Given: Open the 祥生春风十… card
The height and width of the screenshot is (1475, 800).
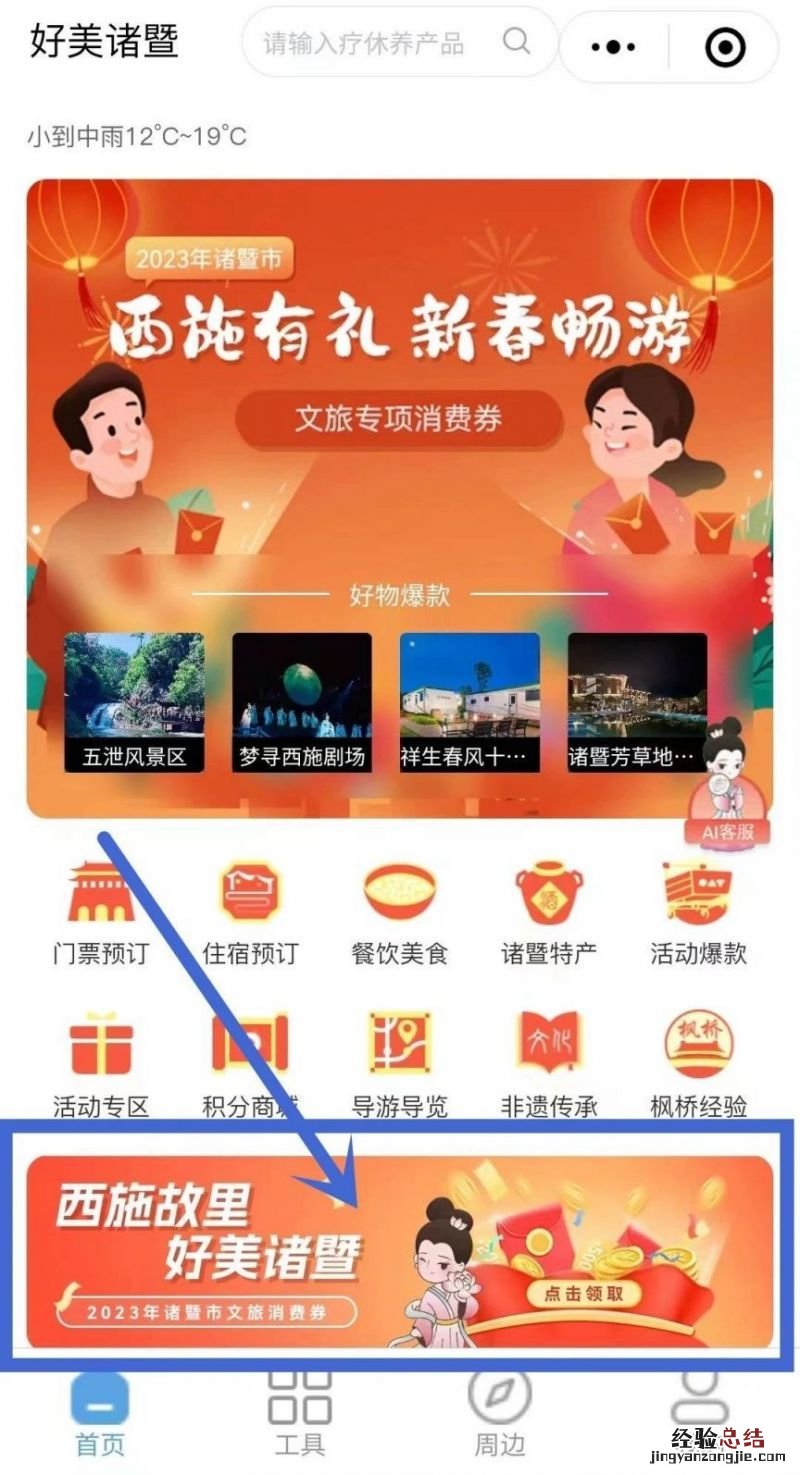Looking at the screenshot, I should 470,702.
